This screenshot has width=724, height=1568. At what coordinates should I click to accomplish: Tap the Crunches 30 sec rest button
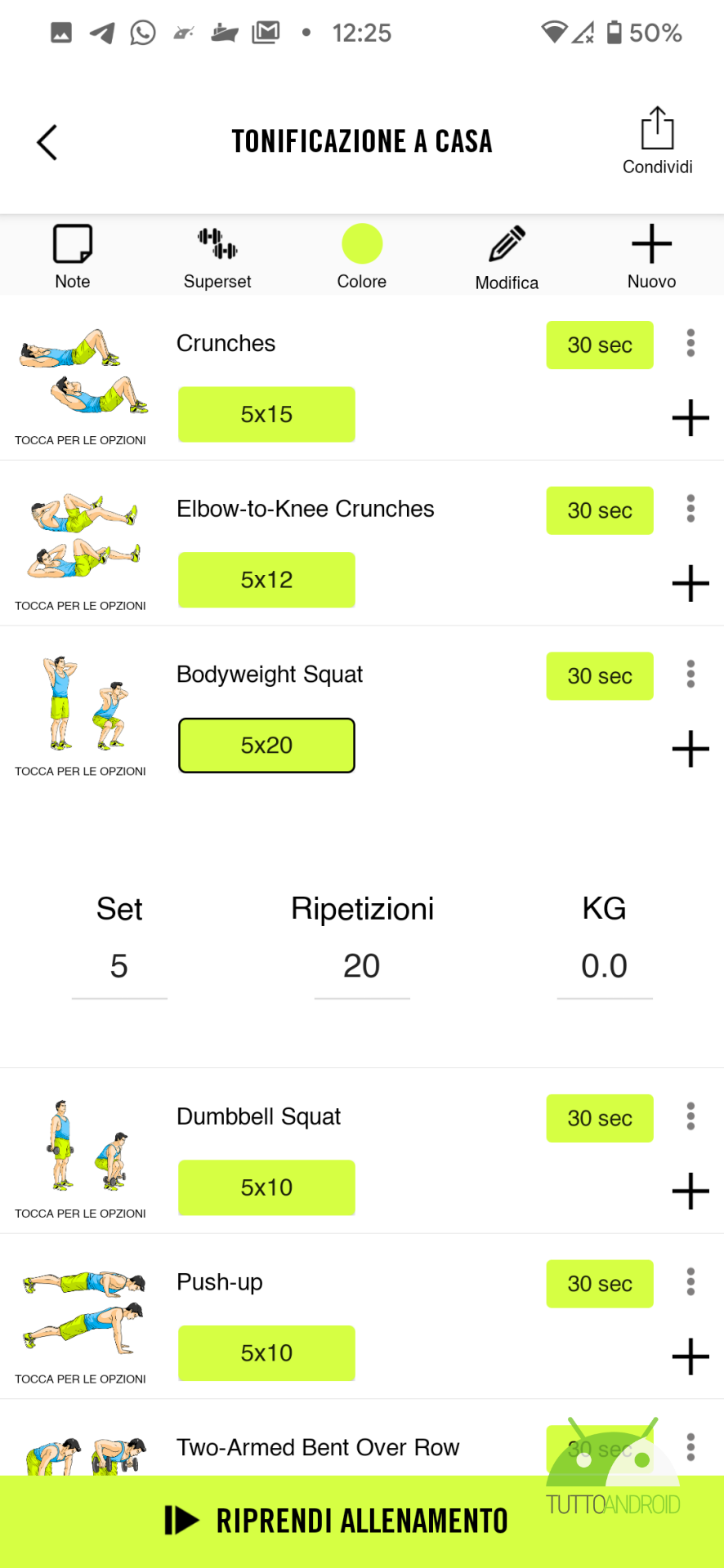[x=600, y=345]
